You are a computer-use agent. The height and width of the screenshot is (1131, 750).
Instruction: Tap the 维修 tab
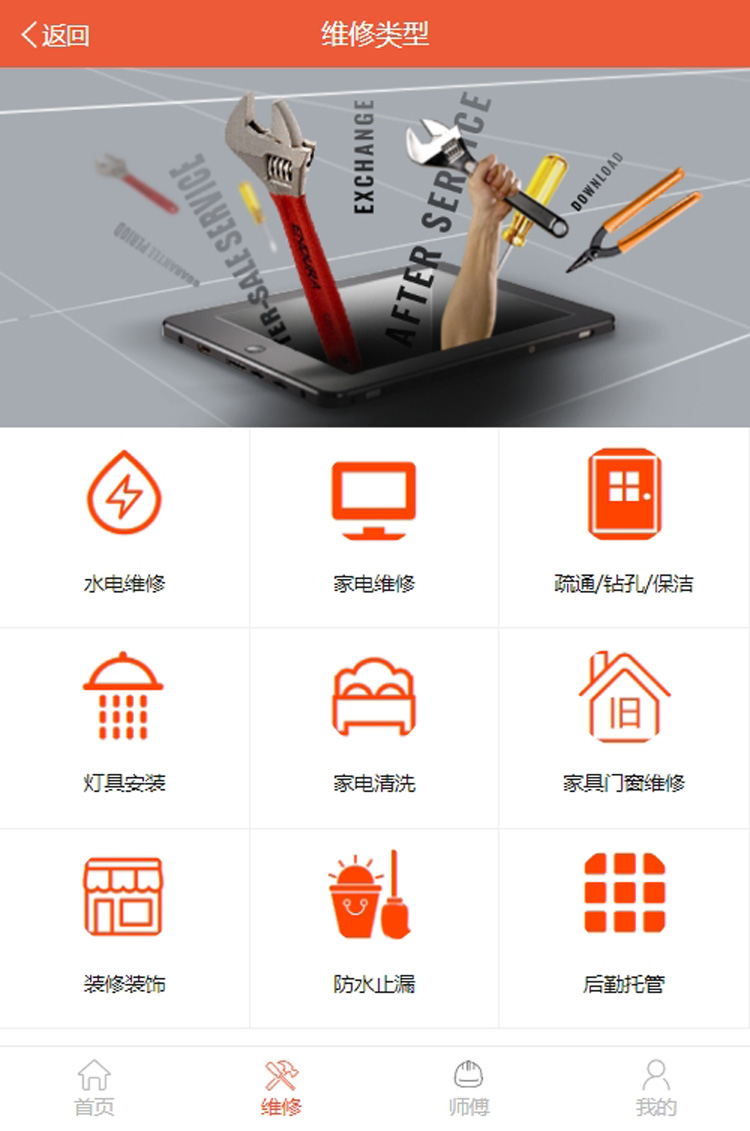281,1088
